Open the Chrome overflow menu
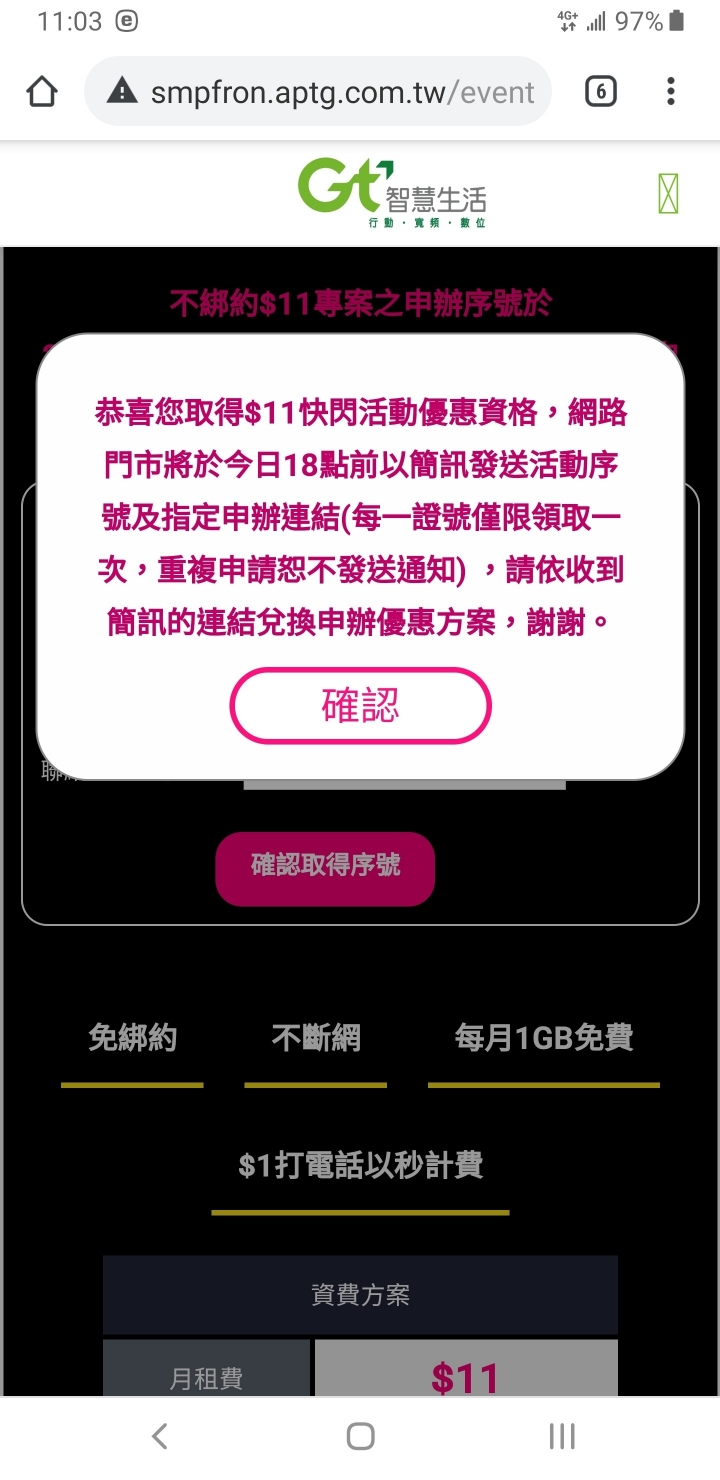This screenshot has width=720, height=1480. (671, 93)
